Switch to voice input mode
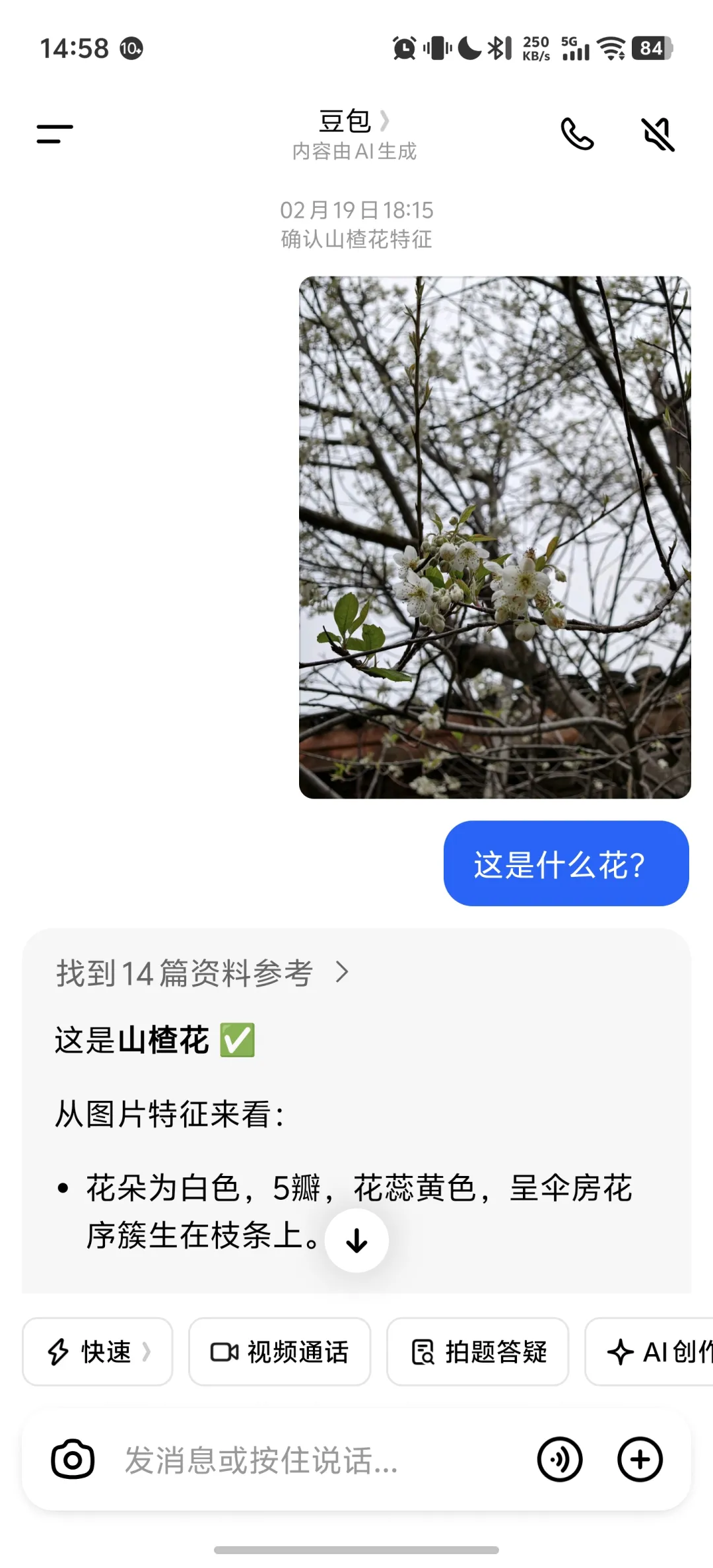 (560, 1460)
